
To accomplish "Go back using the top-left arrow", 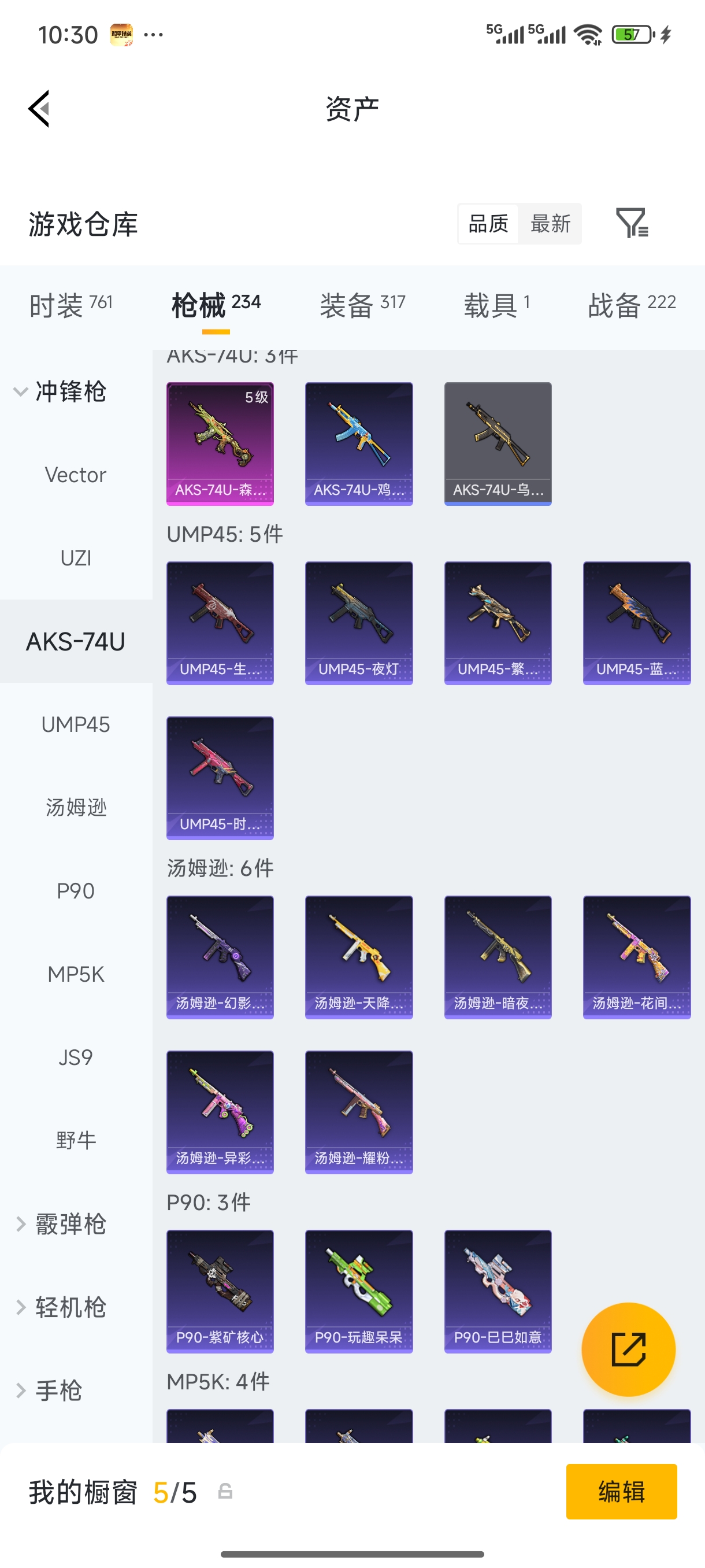I will (x=39, y=109).
